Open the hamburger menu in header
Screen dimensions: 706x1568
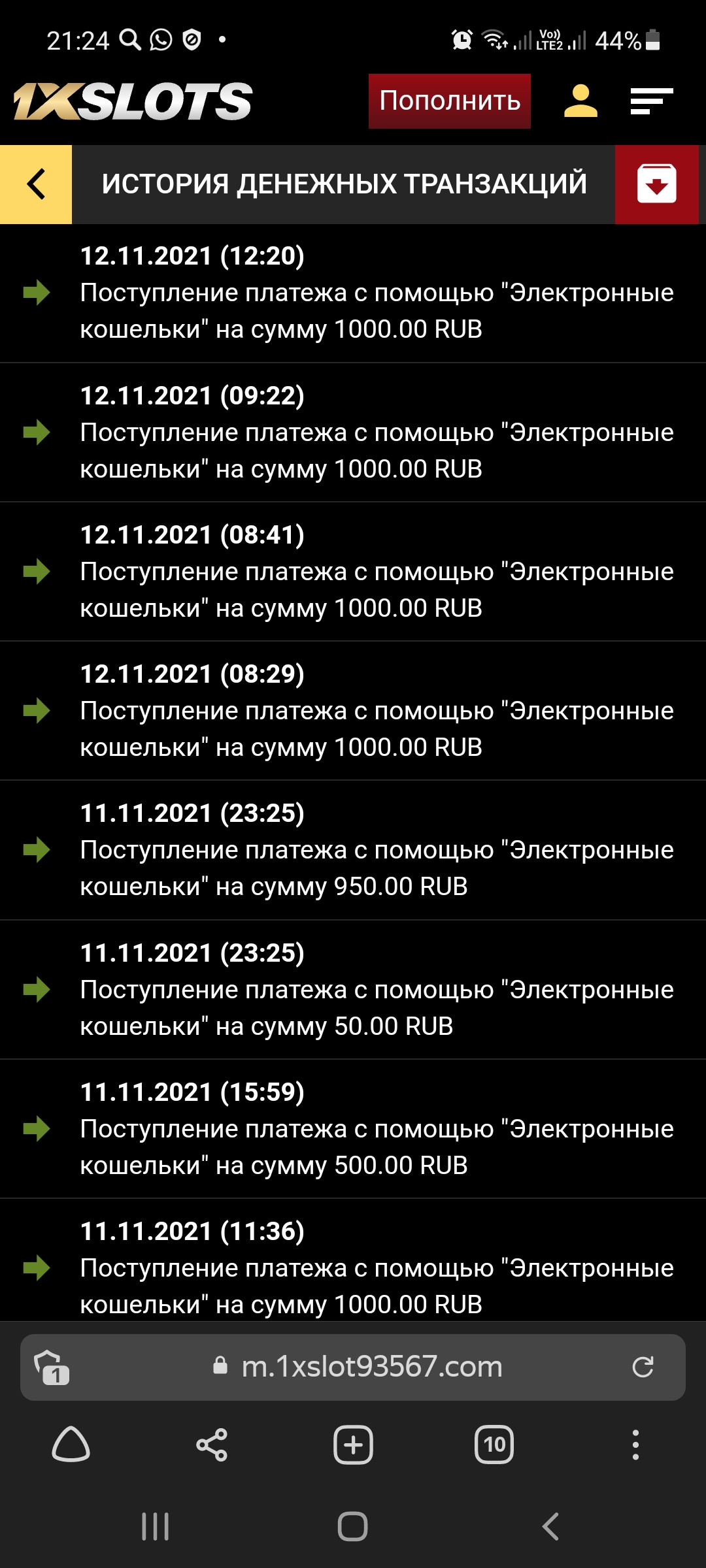click(652, 102)
